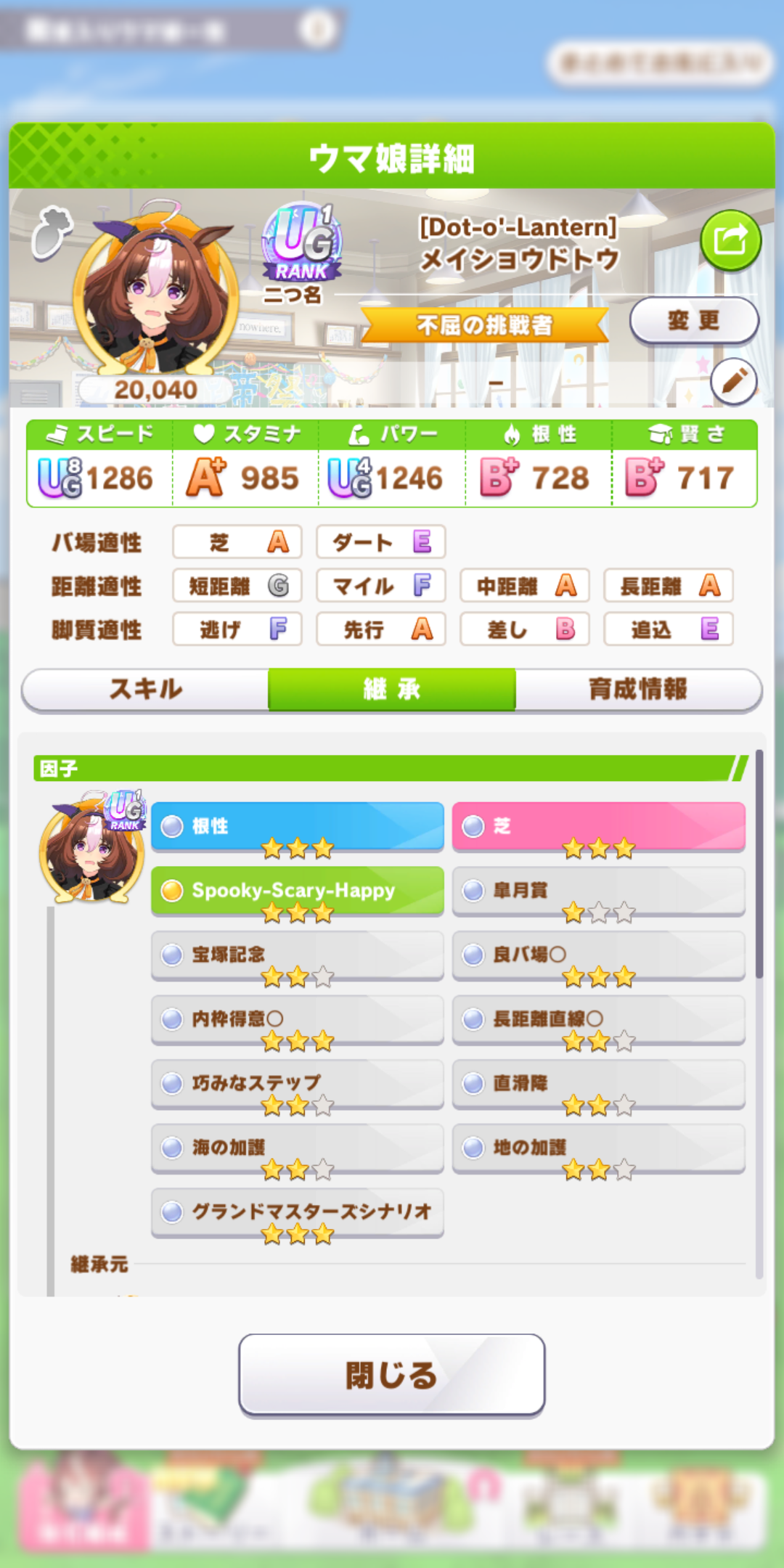784x1568 pixels.
Task: Inspect the 良バ場○ factor
Action: click(598, 955)
